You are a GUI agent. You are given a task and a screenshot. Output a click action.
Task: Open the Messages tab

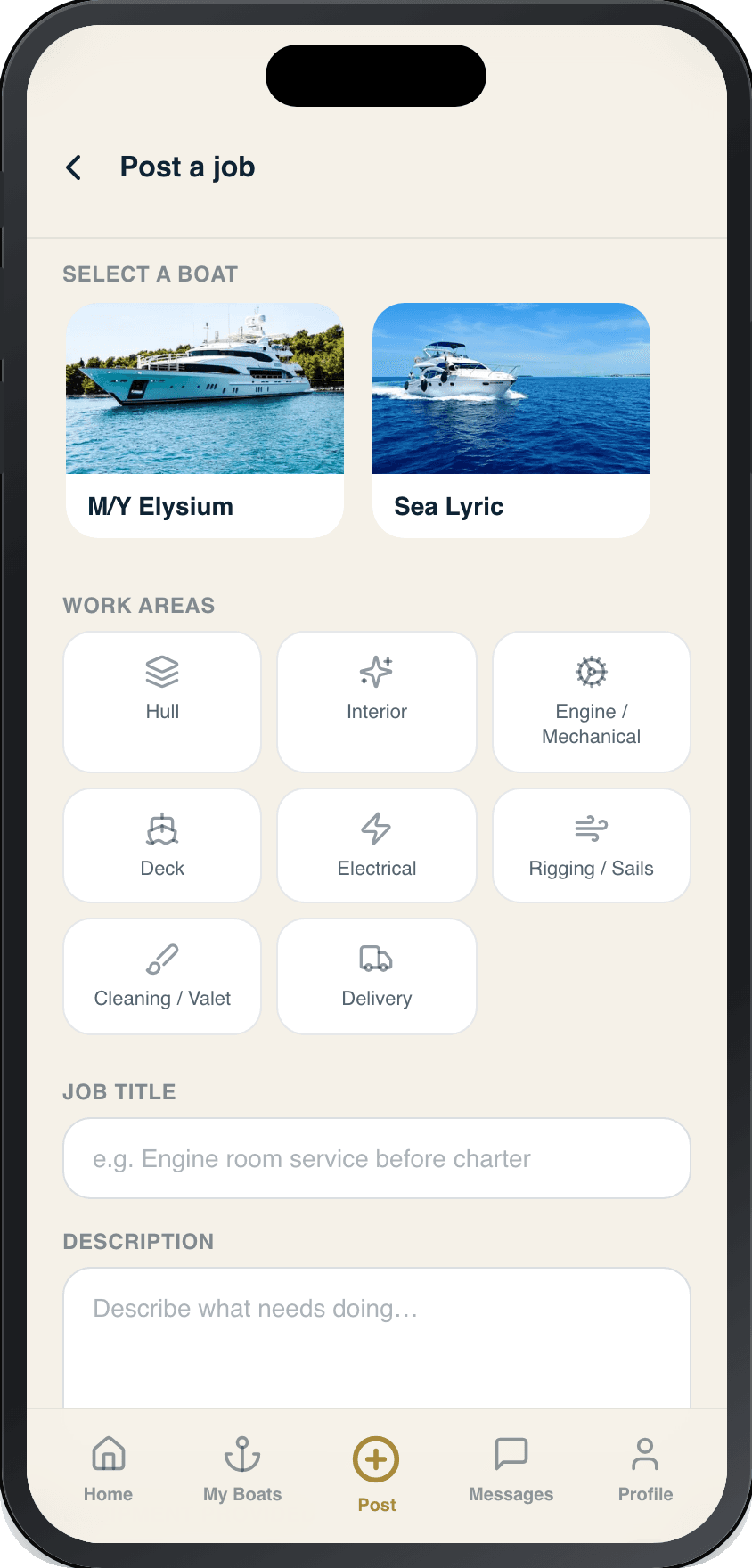click(511, 1470)
